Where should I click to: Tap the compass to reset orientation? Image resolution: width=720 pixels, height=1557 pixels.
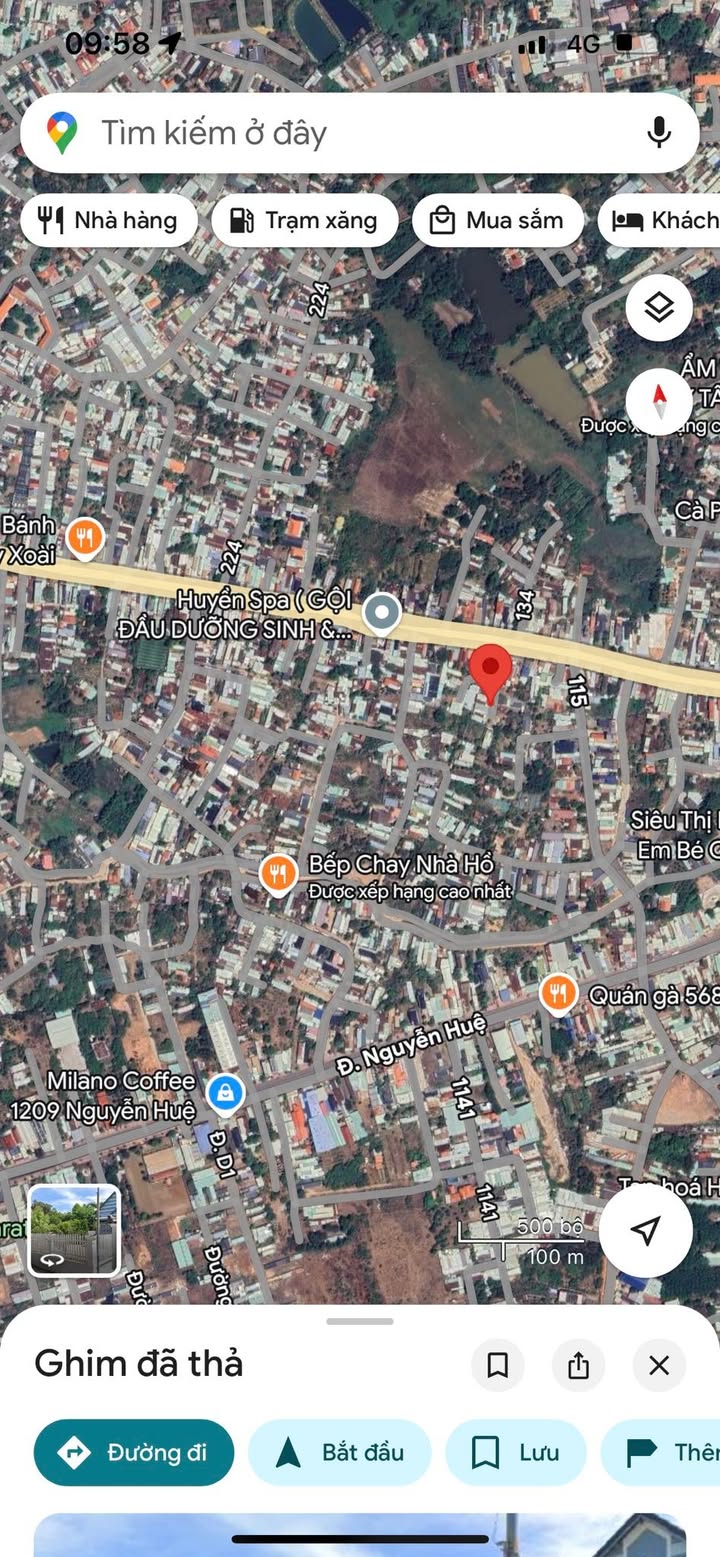click(659, 402)
